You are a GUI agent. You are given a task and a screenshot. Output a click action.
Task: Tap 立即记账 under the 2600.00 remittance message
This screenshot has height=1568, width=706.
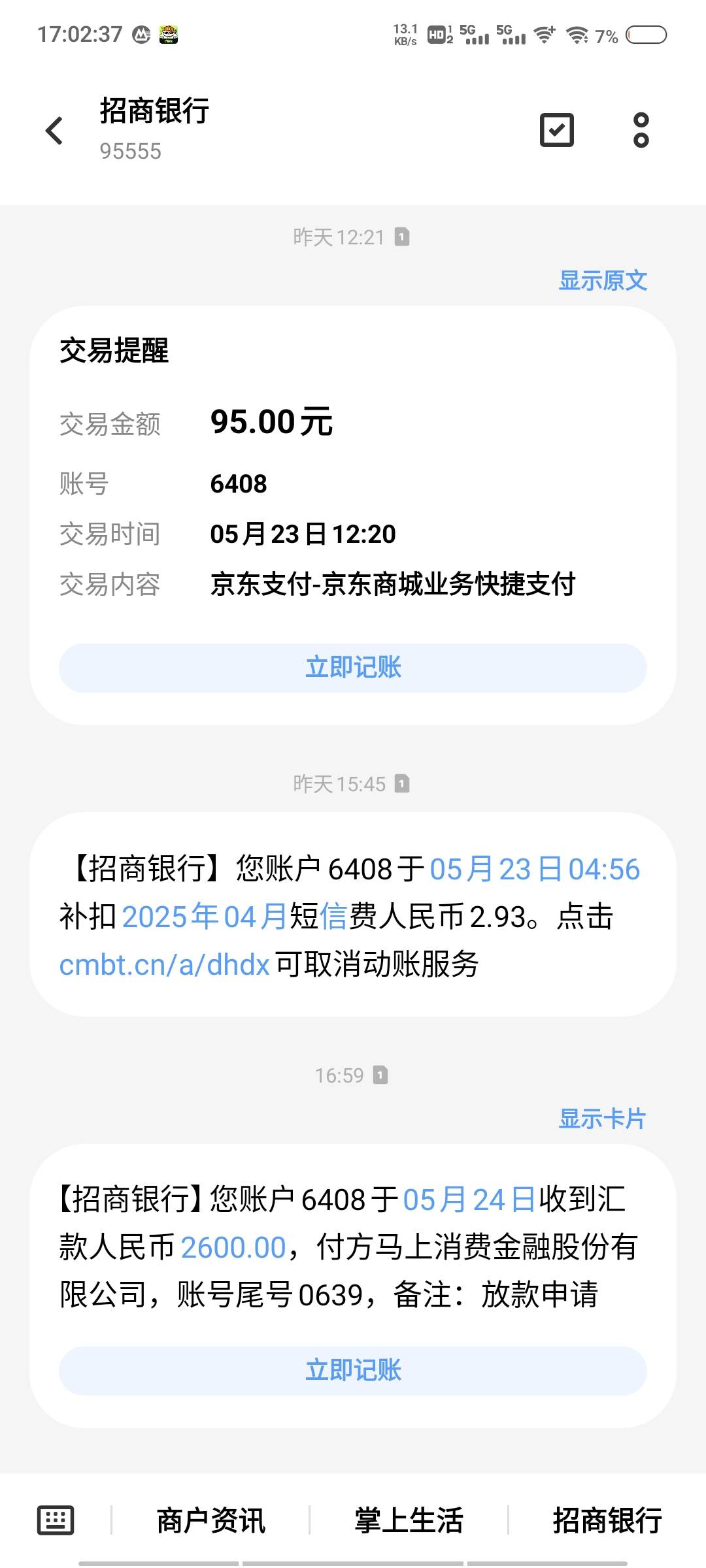353,1371
